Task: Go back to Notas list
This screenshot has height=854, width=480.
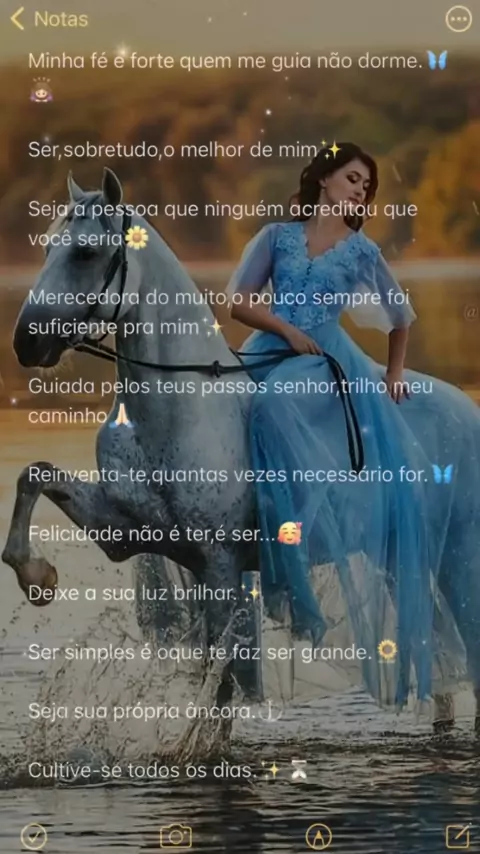Action: [49, 19]
